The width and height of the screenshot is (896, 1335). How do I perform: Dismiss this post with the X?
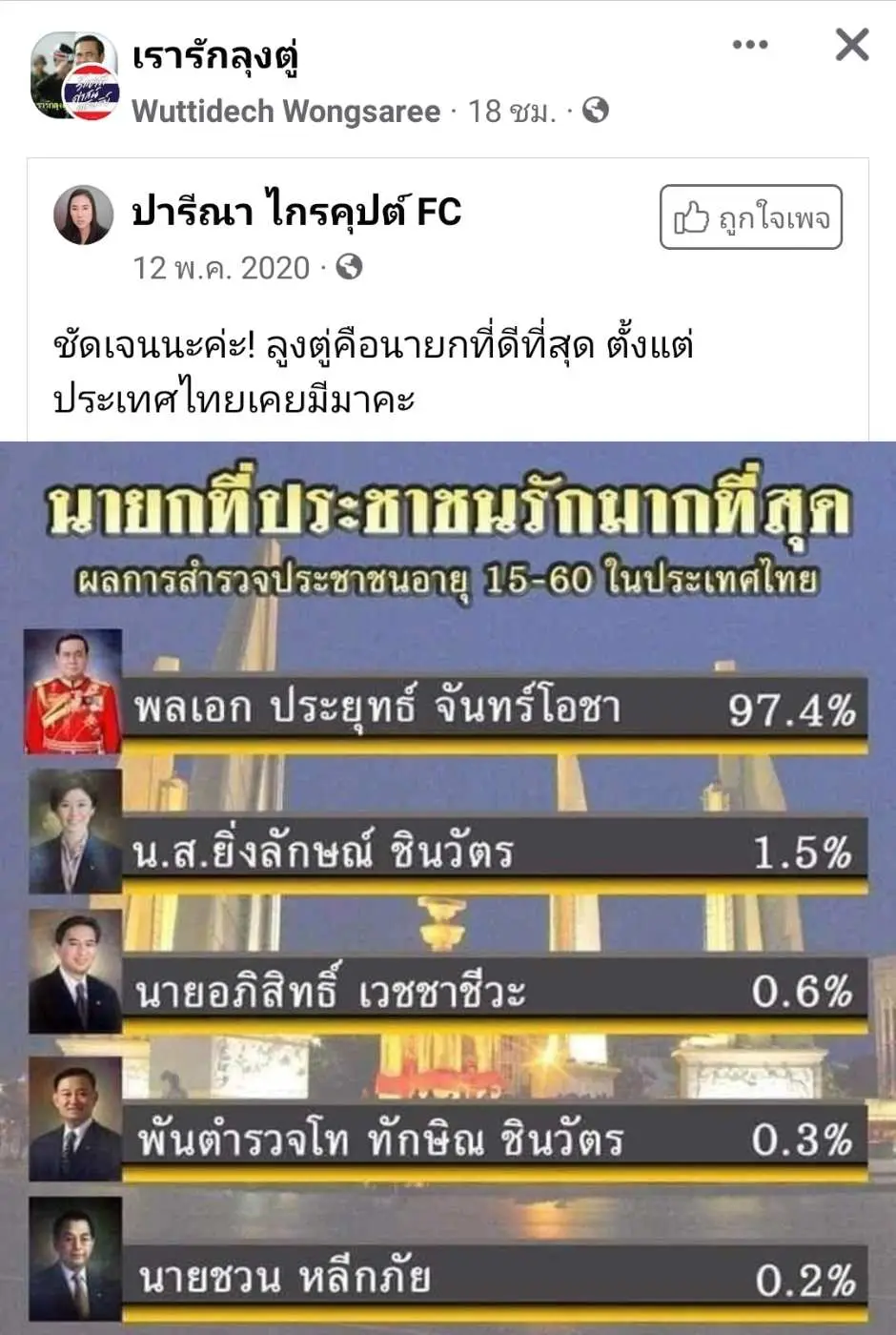tap(851, 45)
